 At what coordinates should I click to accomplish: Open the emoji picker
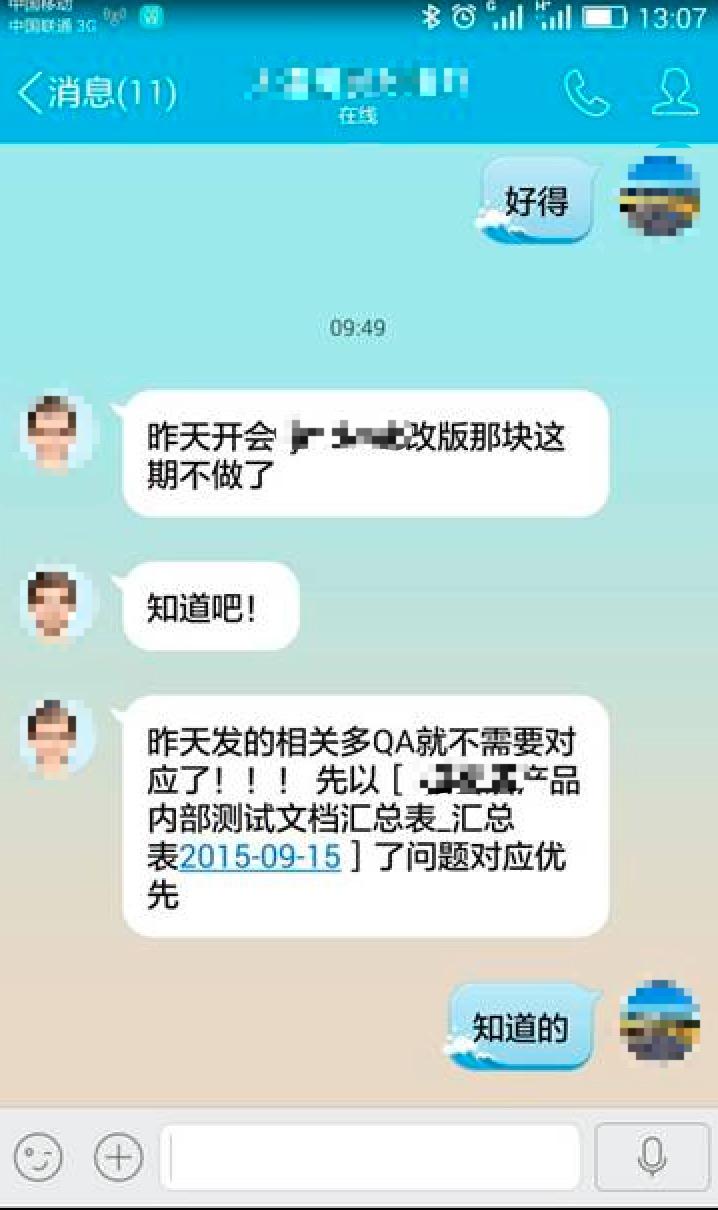38,1158
